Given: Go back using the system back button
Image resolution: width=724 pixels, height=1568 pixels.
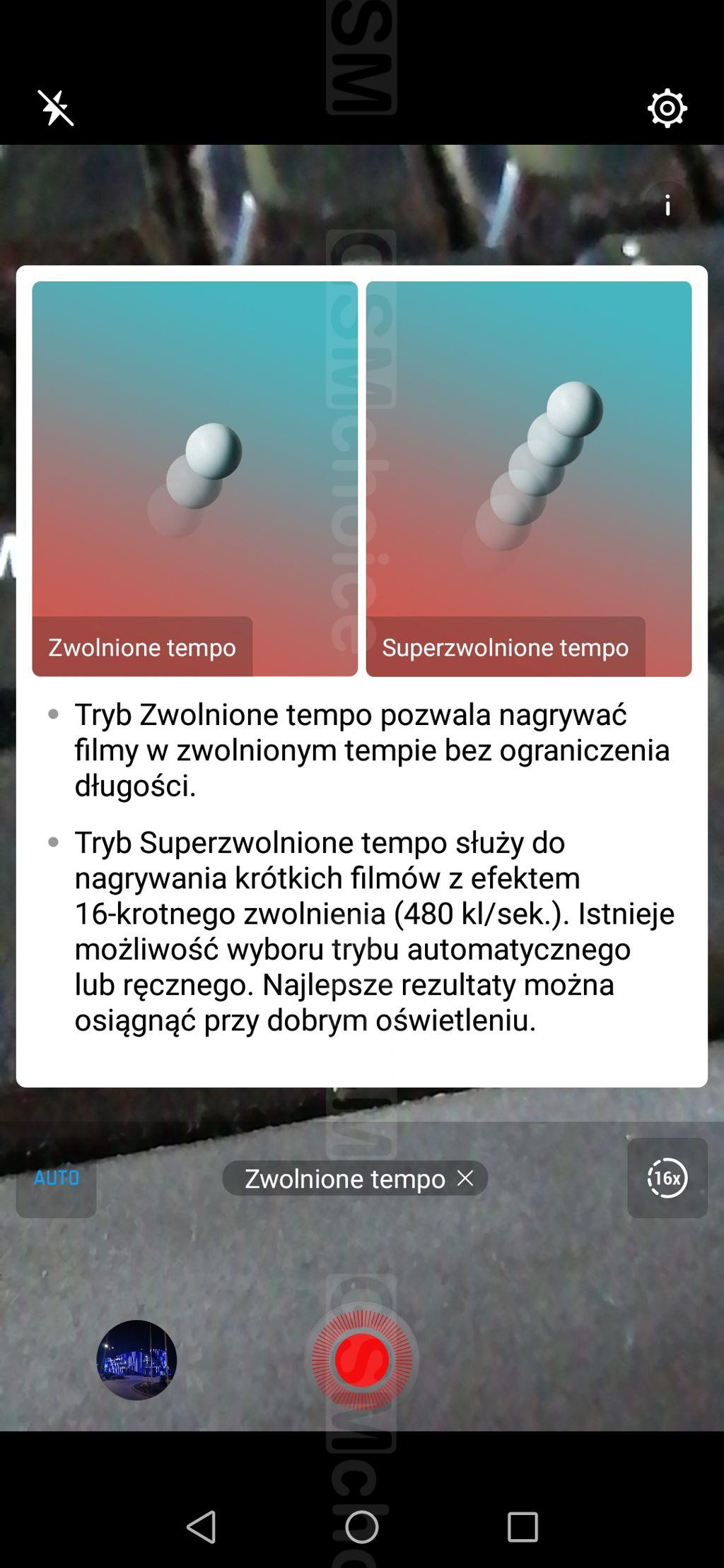Looking at the screenshot, I should 201,1527.
